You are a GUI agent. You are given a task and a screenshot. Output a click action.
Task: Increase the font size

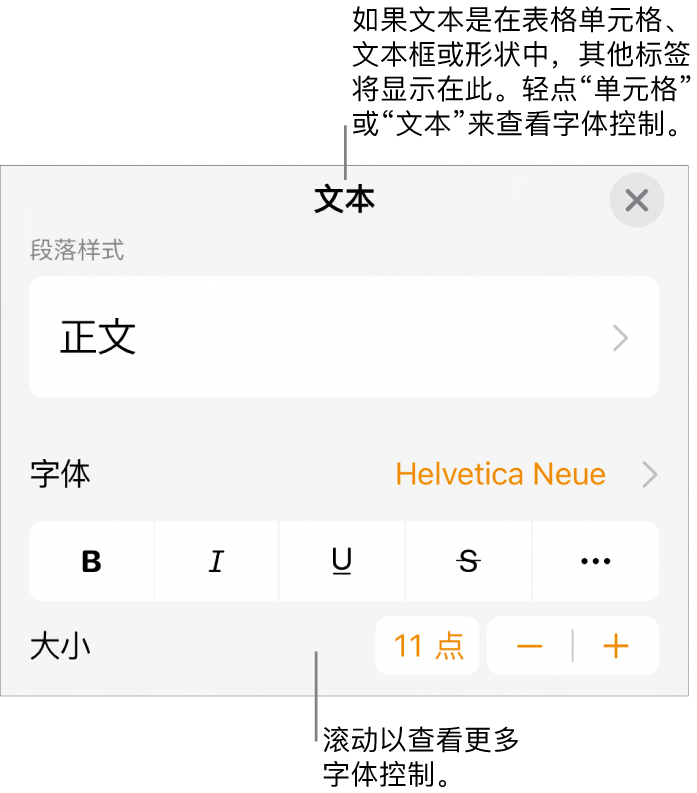coord(616,646)
